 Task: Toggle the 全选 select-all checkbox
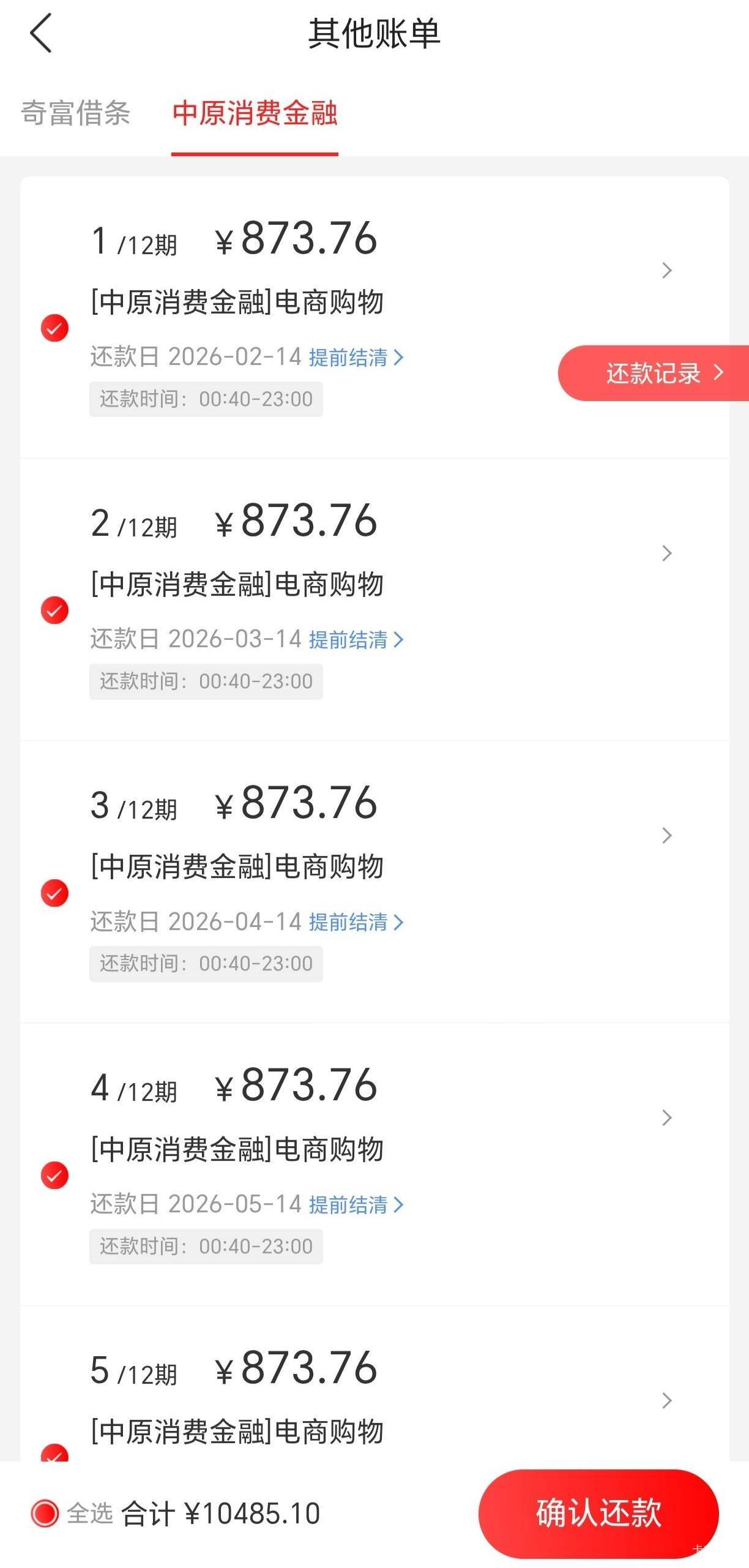pyautogui.click(x=45, y=1514)
